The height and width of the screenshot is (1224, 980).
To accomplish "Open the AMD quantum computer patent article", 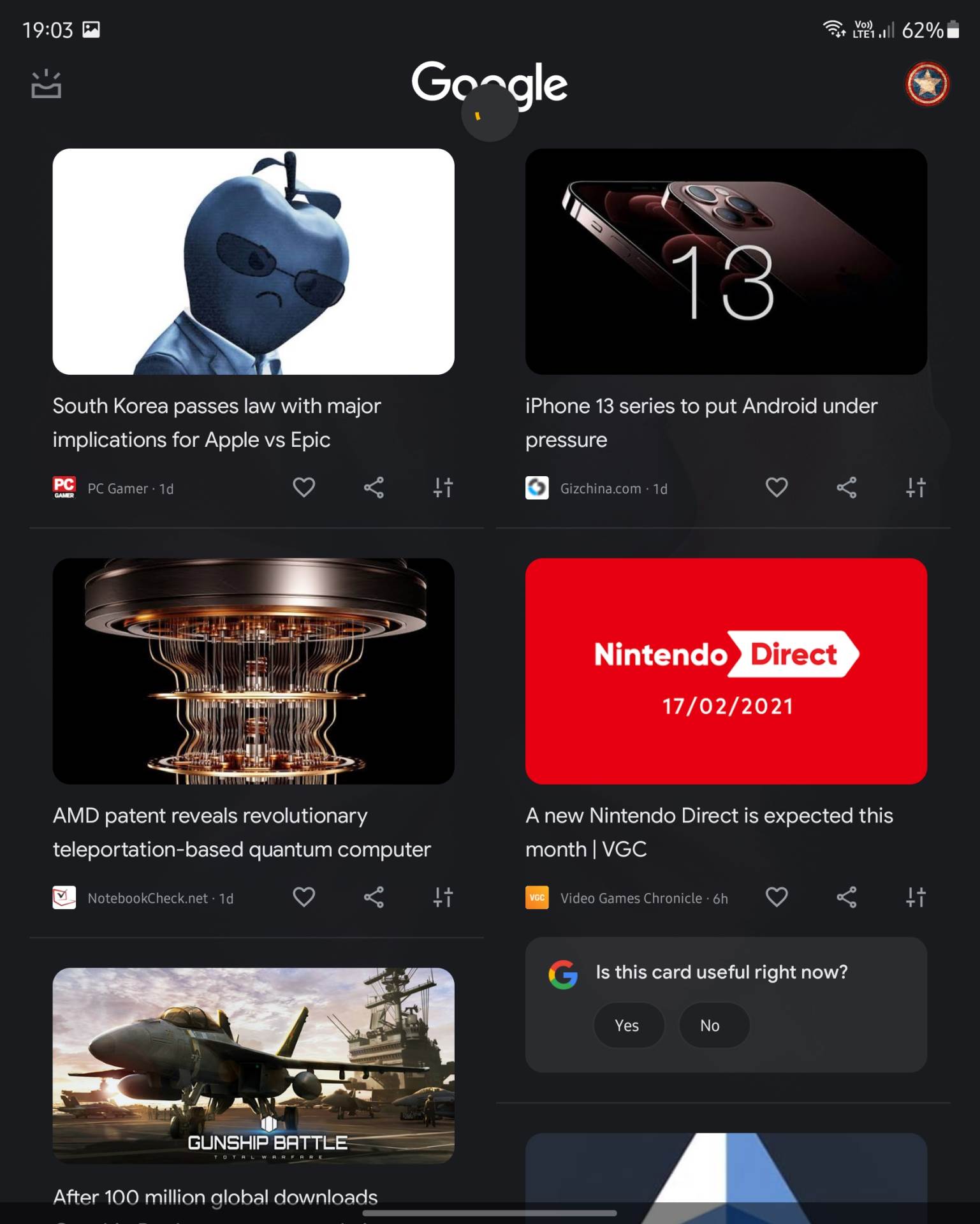I will click(242, 832).
